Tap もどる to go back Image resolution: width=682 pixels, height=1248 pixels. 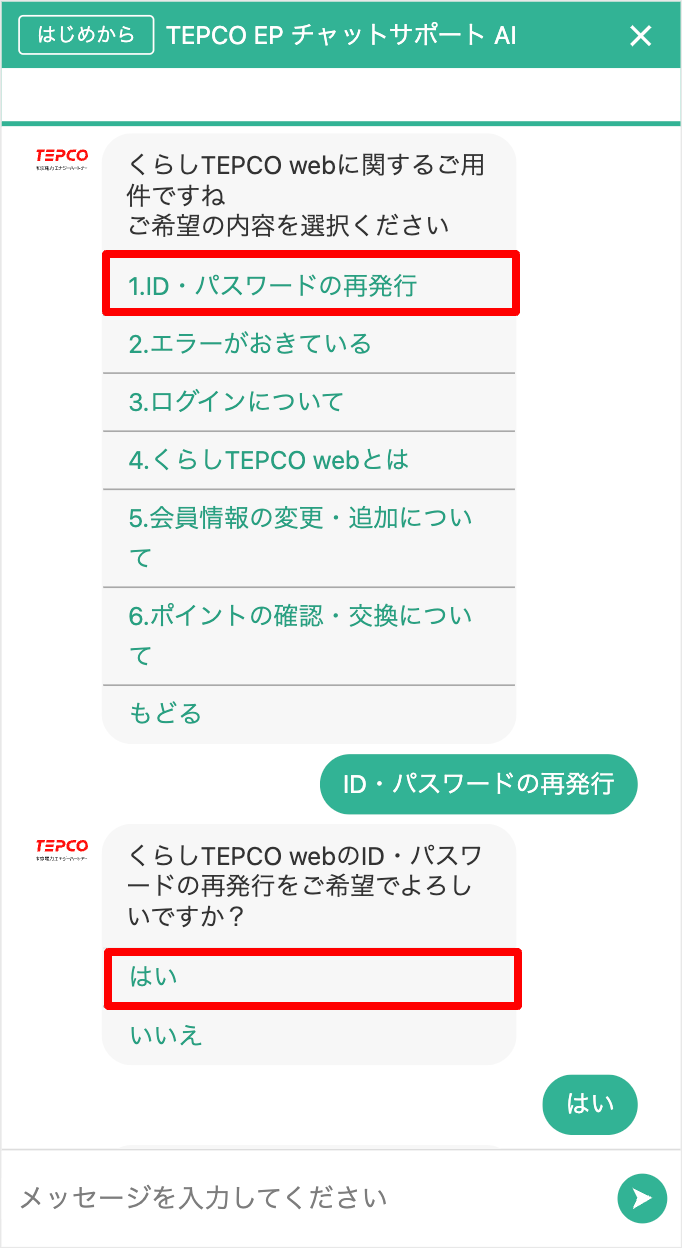[x=166, y=713]
